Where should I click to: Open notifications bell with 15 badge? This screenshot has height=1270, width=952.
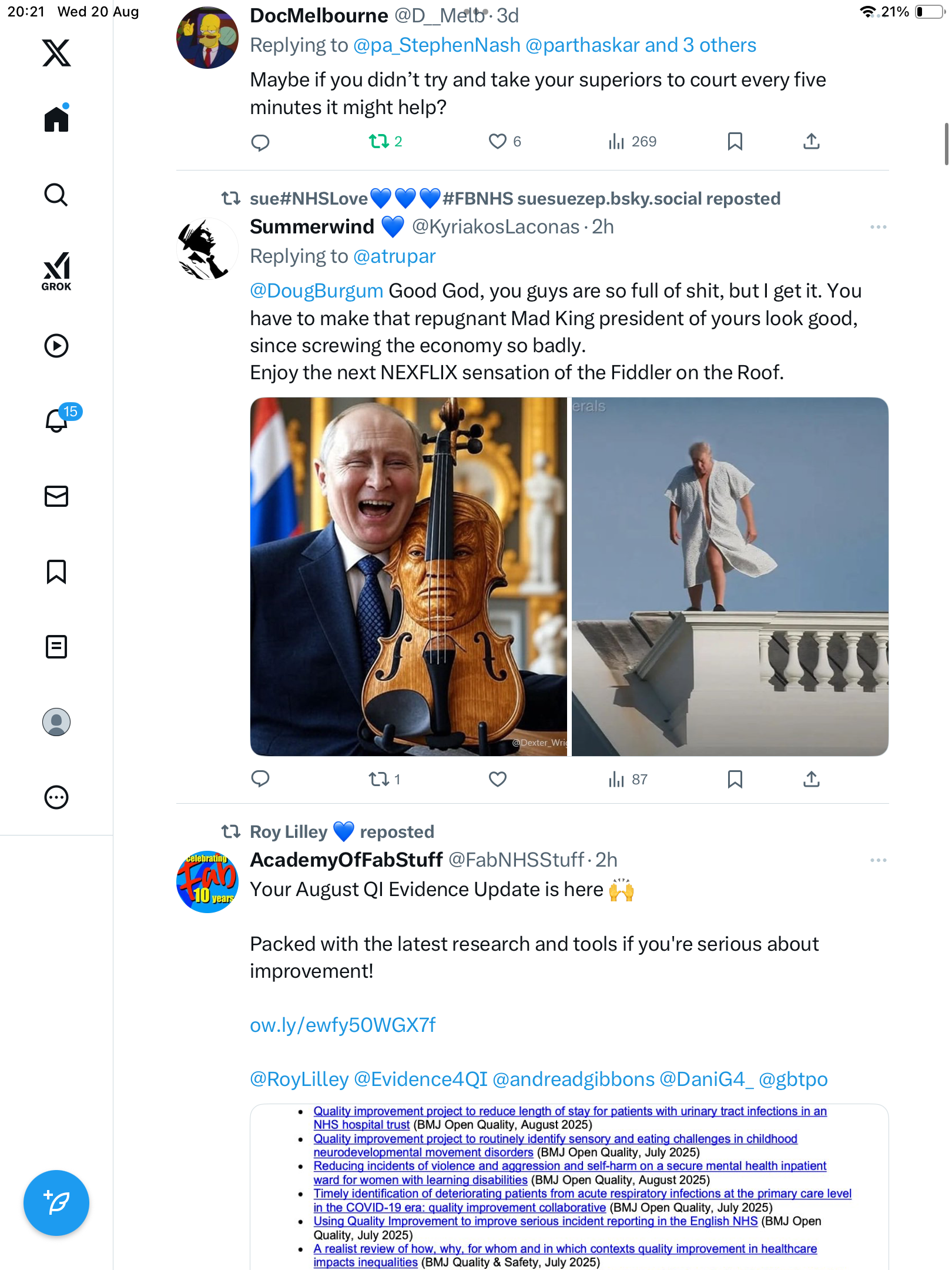(56, 420)
